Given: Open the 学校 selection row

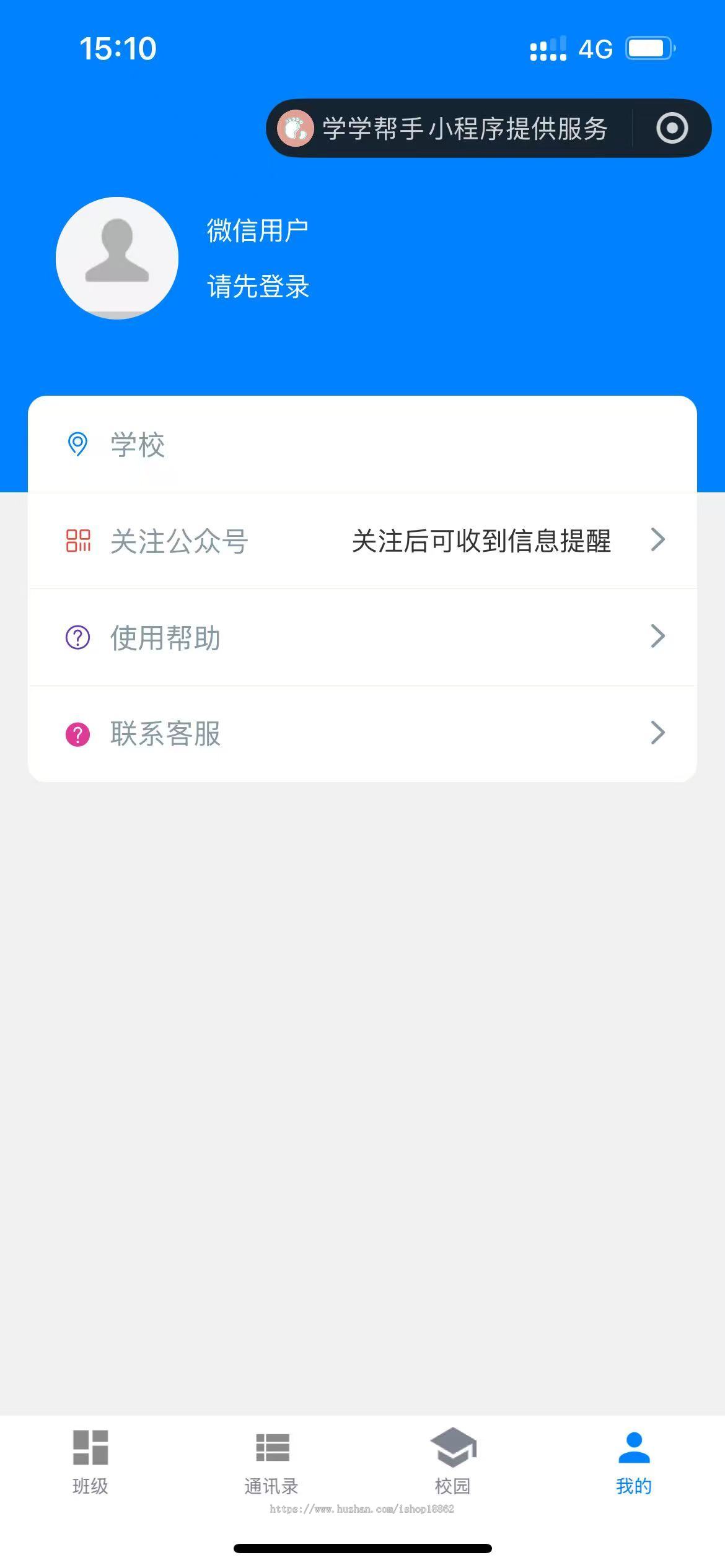Looking at the screenshot, I should [x=362, y=444].
